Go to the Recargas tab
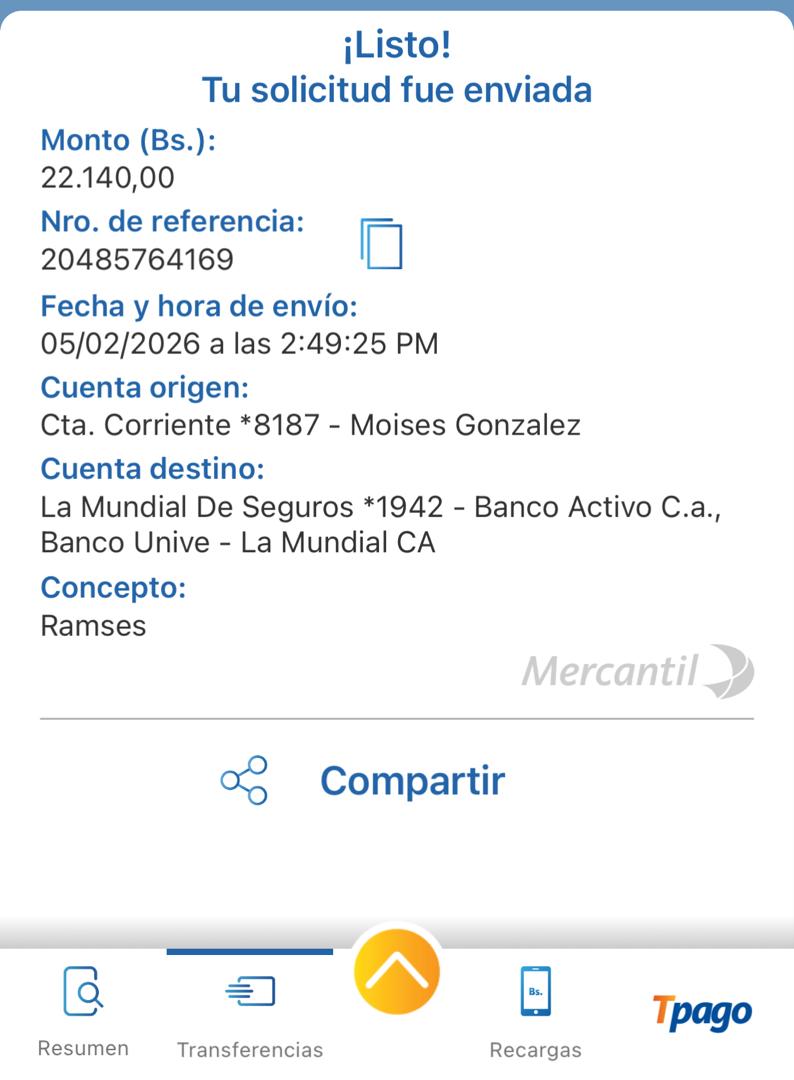This screenshot has width=794, height=1080. coord(535,1011)
